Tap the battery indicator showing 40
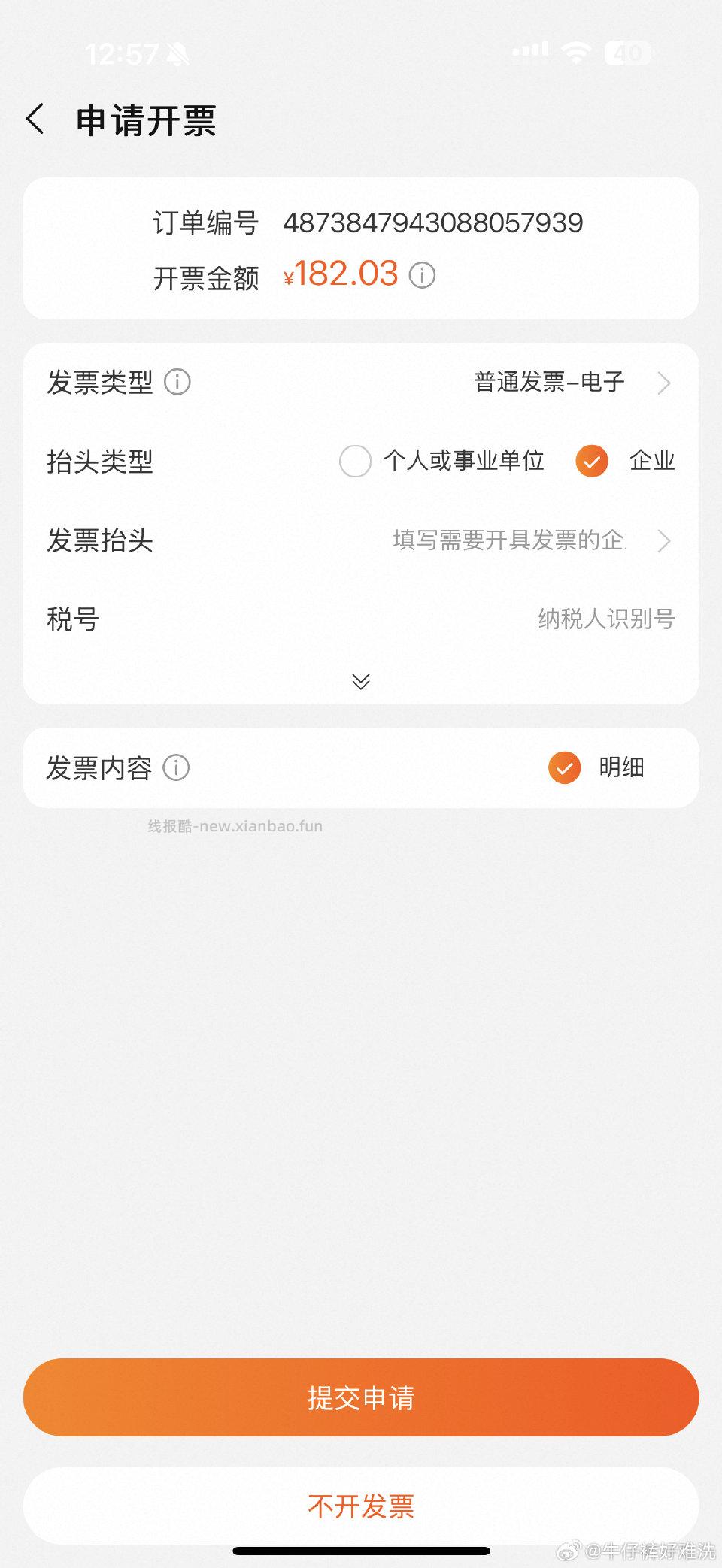This screenshot has width=722, height=1568. 628,51
